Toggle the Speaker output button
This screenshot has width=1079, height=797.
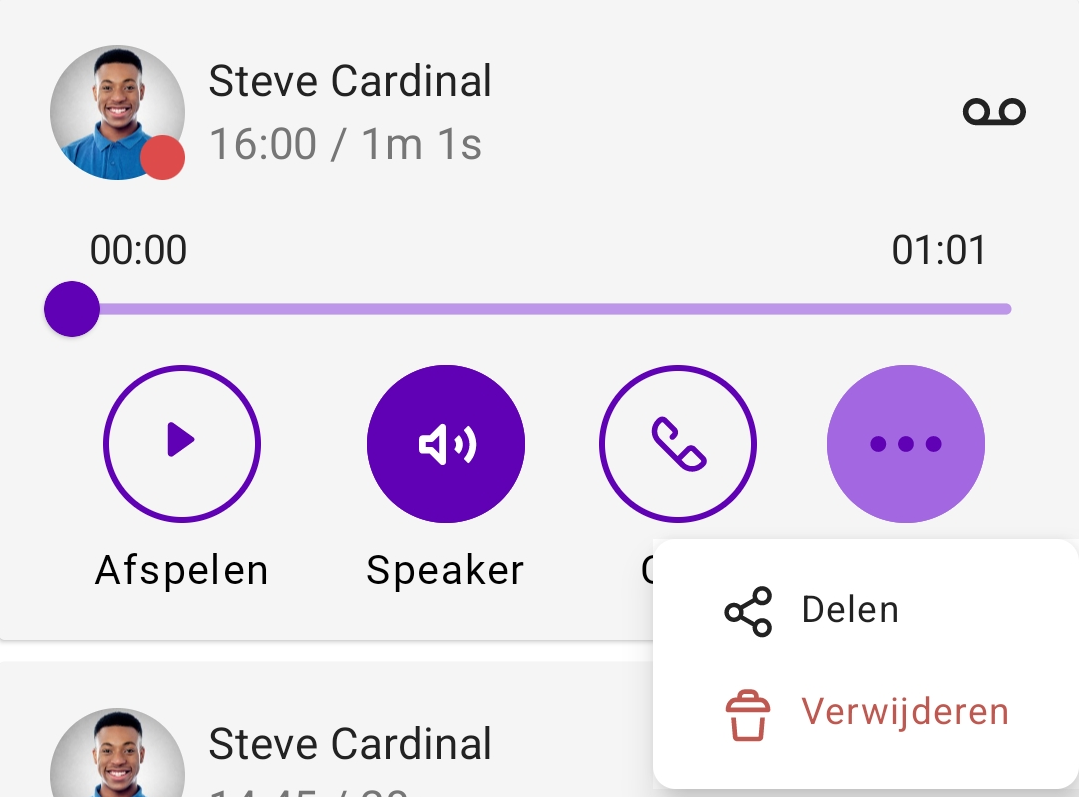[x=446, y=443]
